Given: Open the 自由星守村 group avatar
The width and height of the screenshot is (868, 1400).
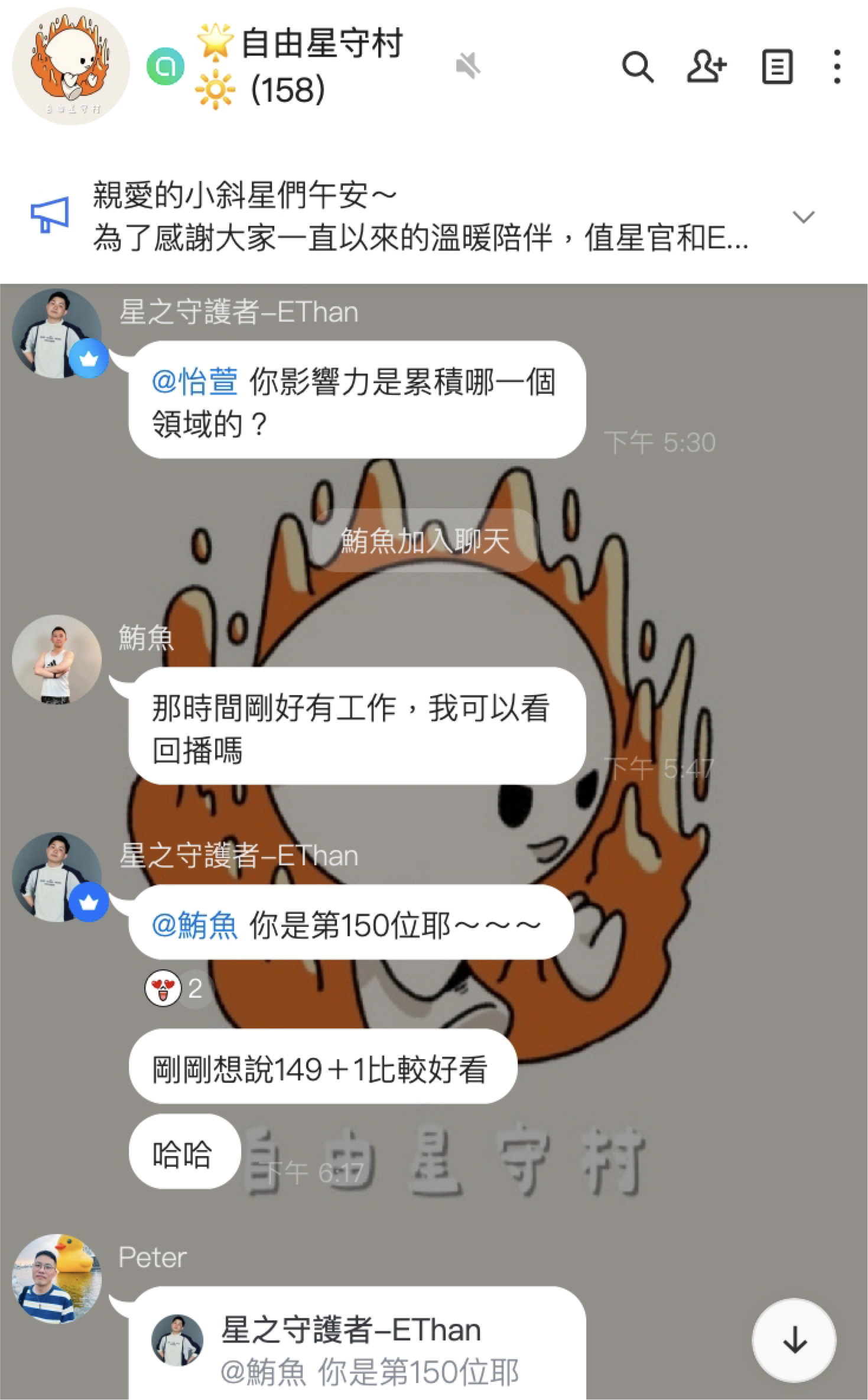Looking at the screenshot, I should pos(70,67).
